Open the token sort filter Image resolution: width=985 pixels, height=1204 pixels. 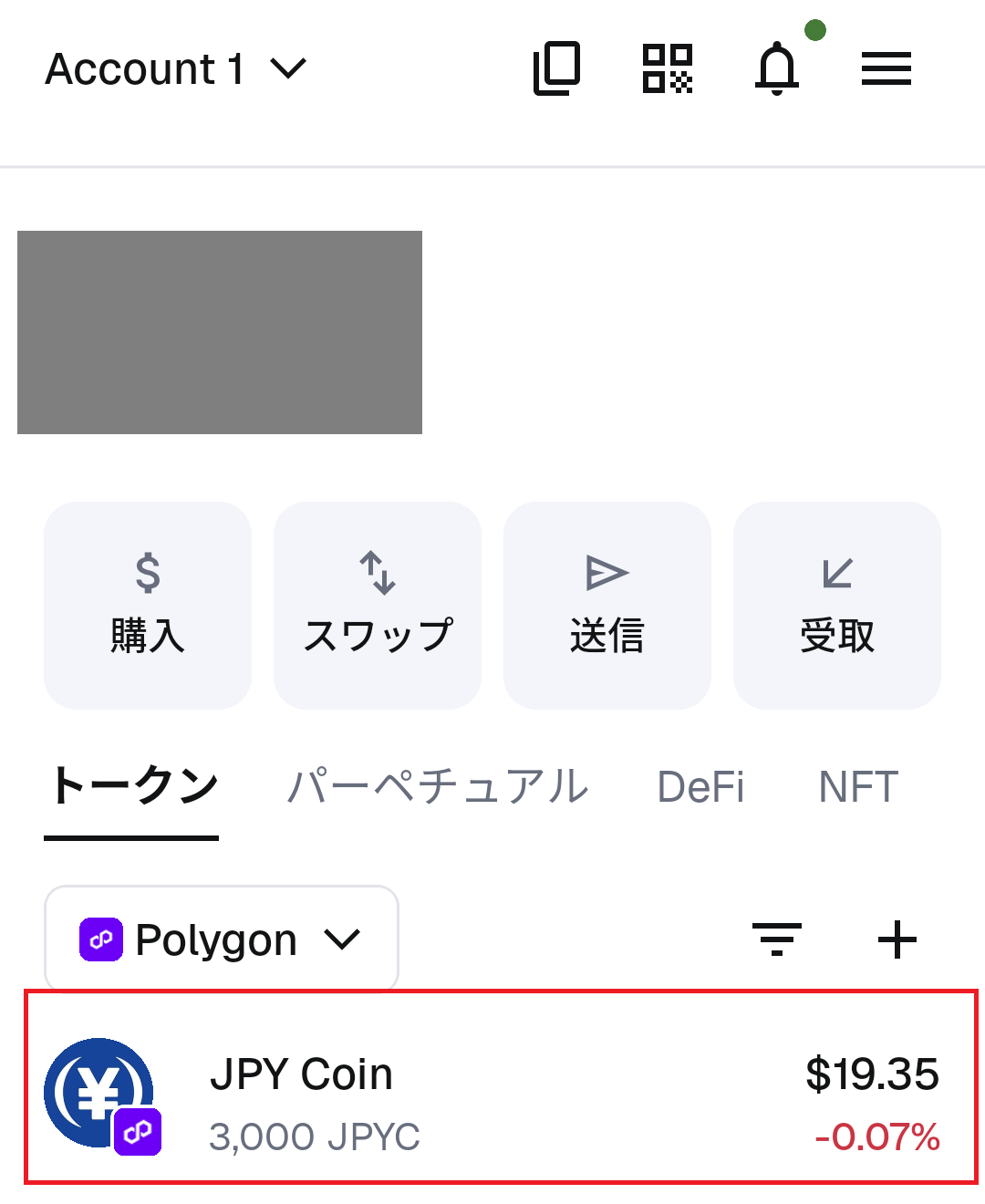[x=776, y=939]
